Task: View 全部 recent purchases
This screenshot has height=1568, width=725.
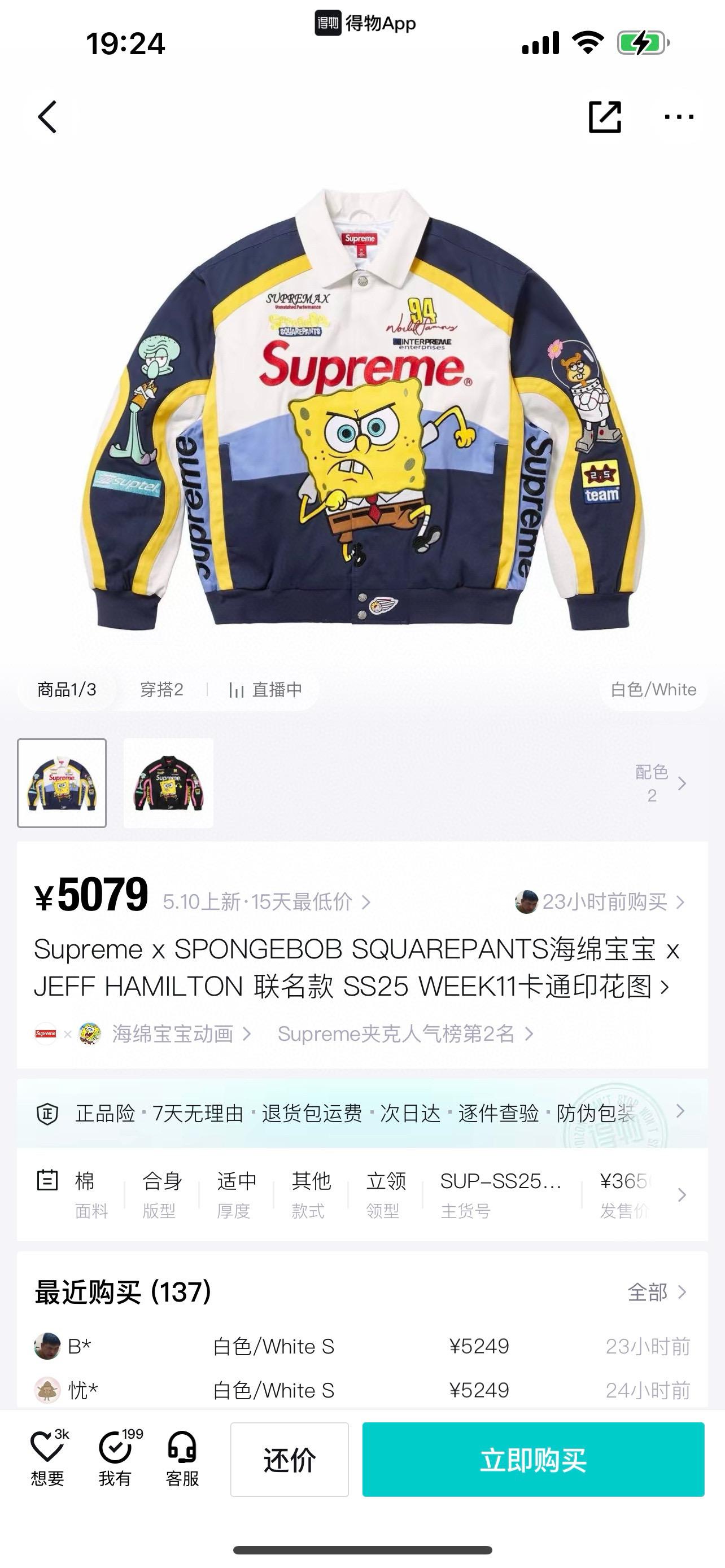Action: (657, 1291)
